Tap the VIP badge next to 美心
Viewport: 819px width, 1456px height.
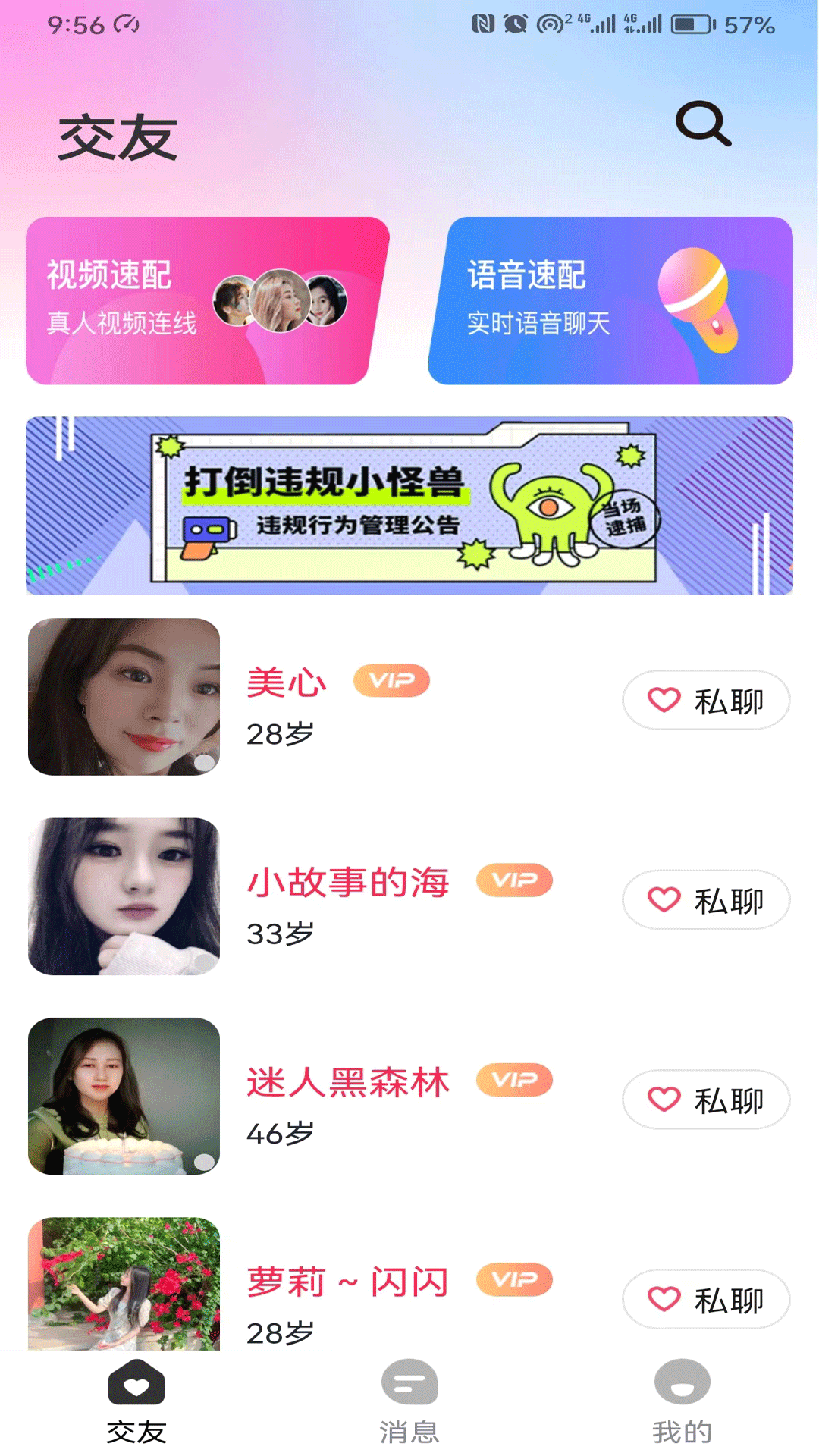[391, 680]
